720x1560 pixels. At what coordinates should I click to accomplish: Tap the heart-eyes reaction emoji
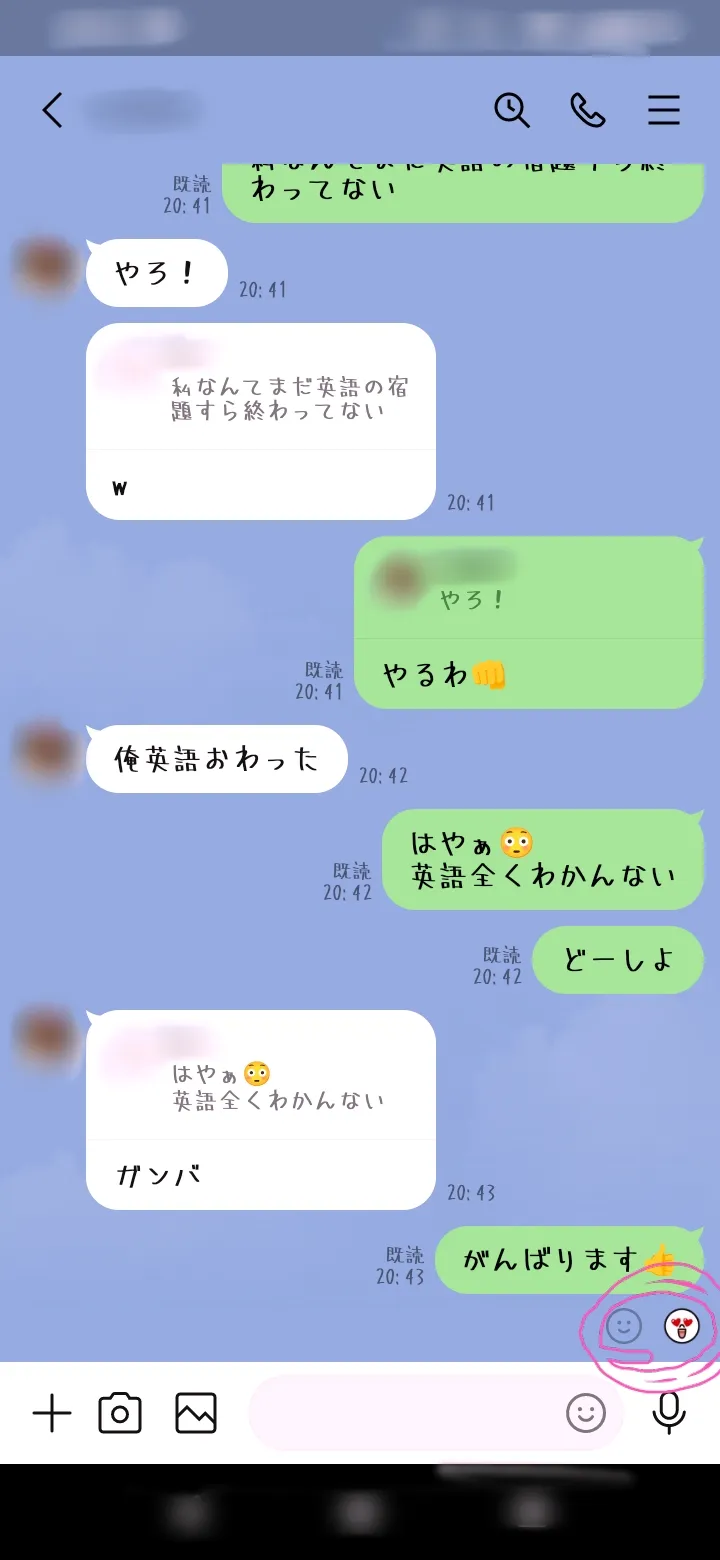pos(682,1327)
